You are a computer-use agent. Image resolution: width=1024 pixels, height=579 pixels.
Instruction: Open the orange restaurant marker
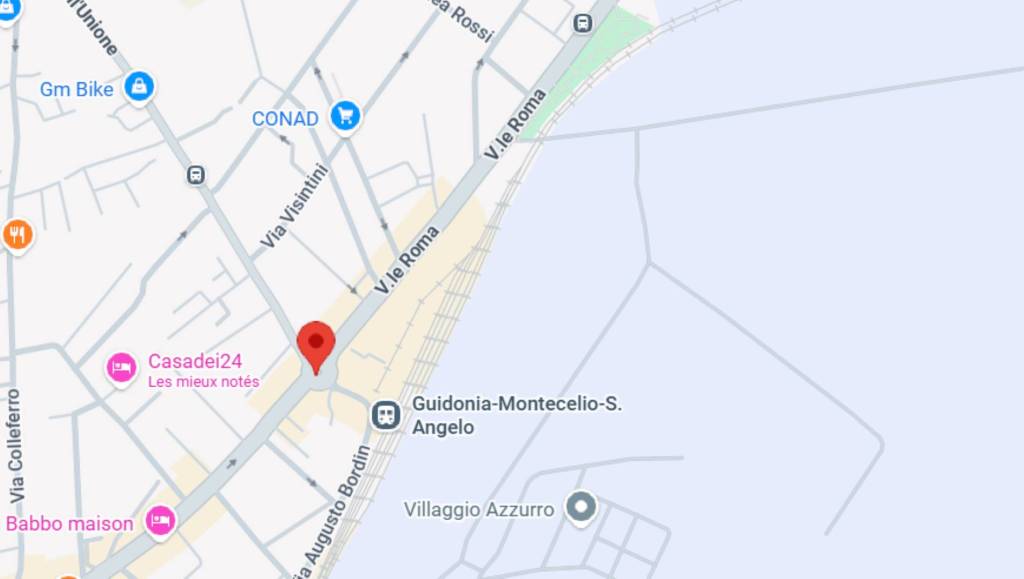(x=17, y=236)
